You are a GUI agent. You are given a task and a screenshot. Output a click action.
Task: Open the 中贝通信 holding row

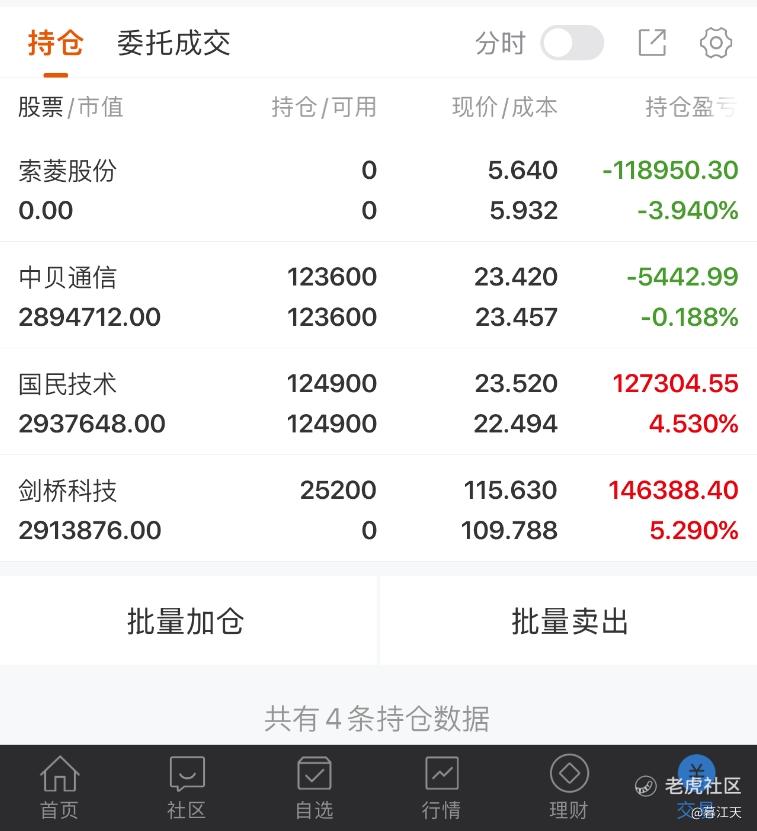tap(378, 297)
